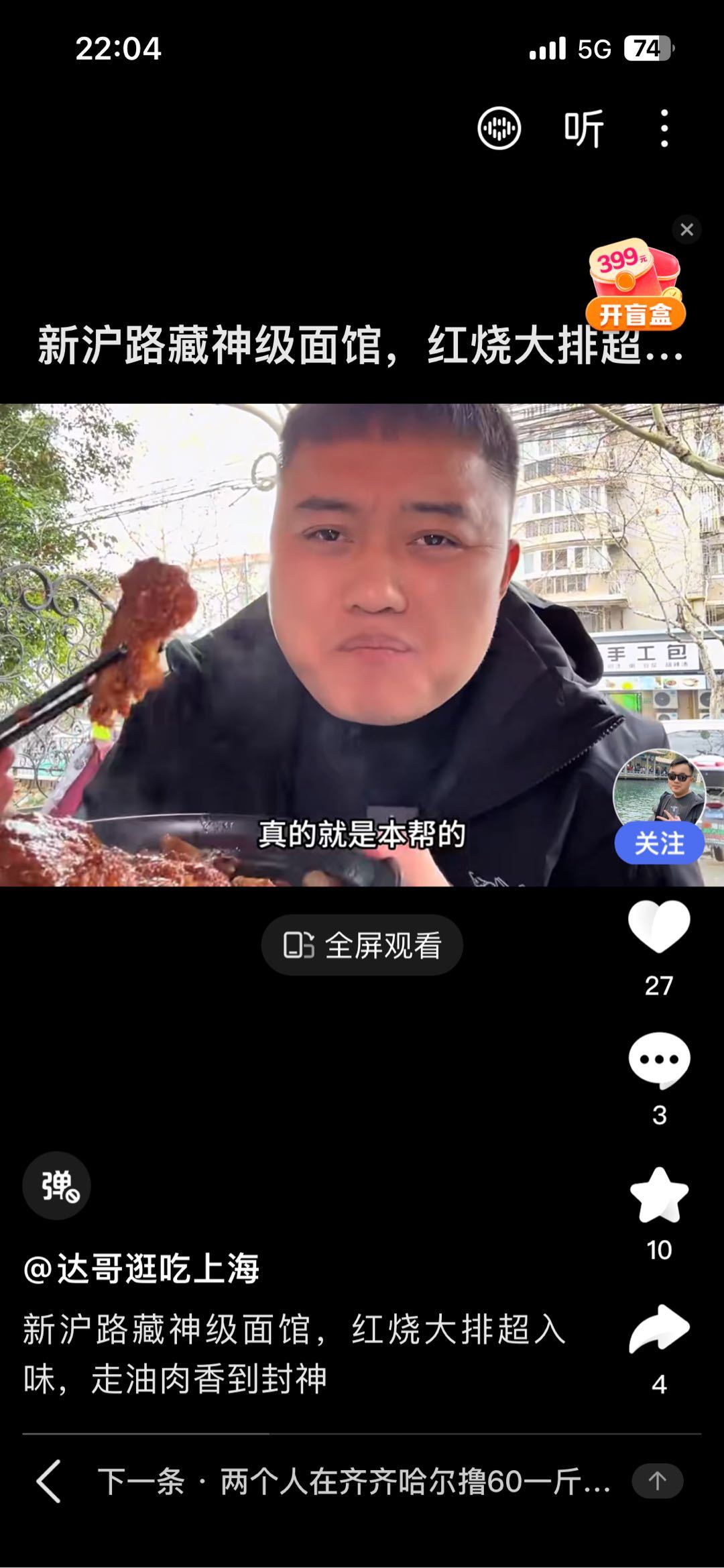Tap the up arrow button
The image size is (724, 1568).
(657, 1481)
